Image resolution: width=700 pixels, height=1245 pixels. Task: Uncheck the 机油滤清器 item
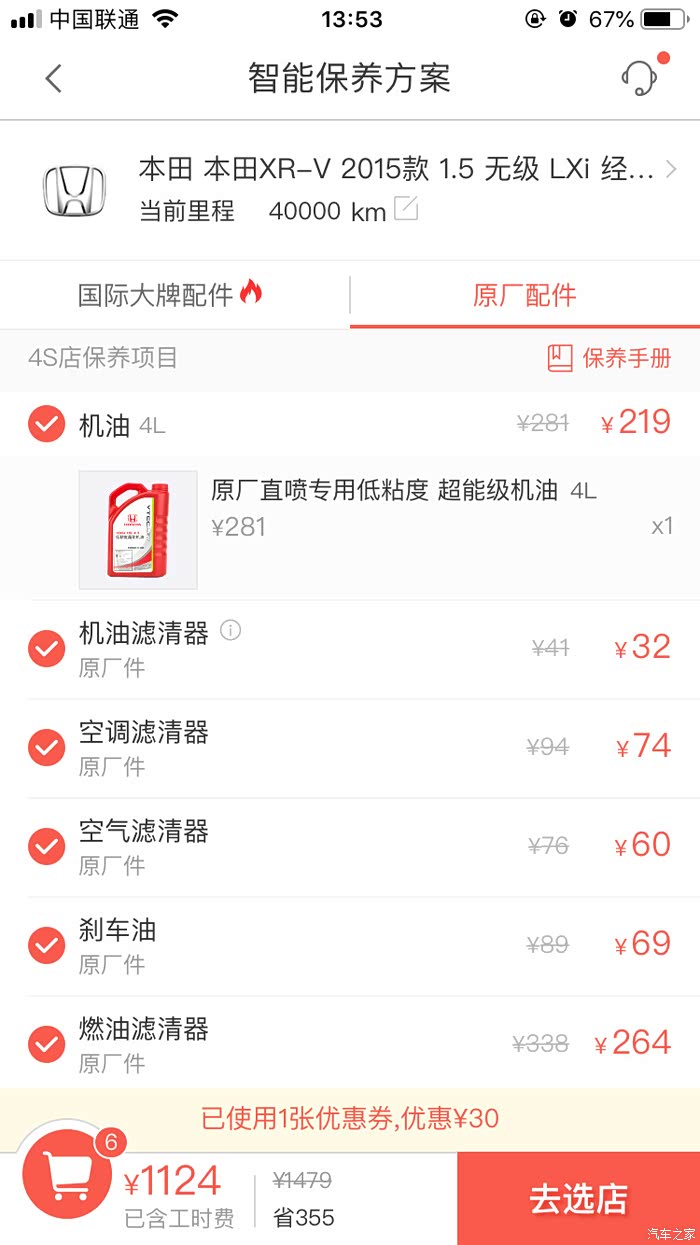(x=46, y=648)
